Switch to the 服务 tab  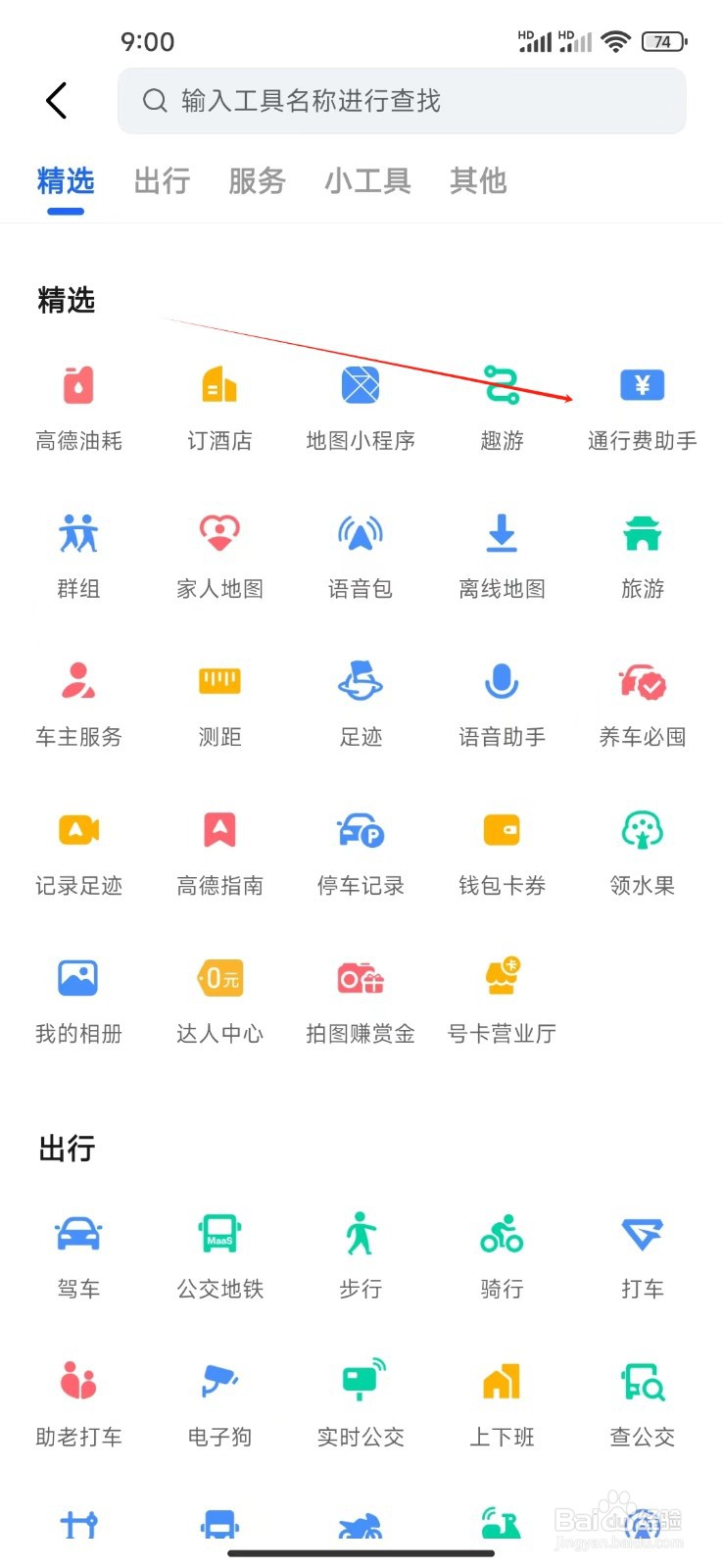(257, 181)
